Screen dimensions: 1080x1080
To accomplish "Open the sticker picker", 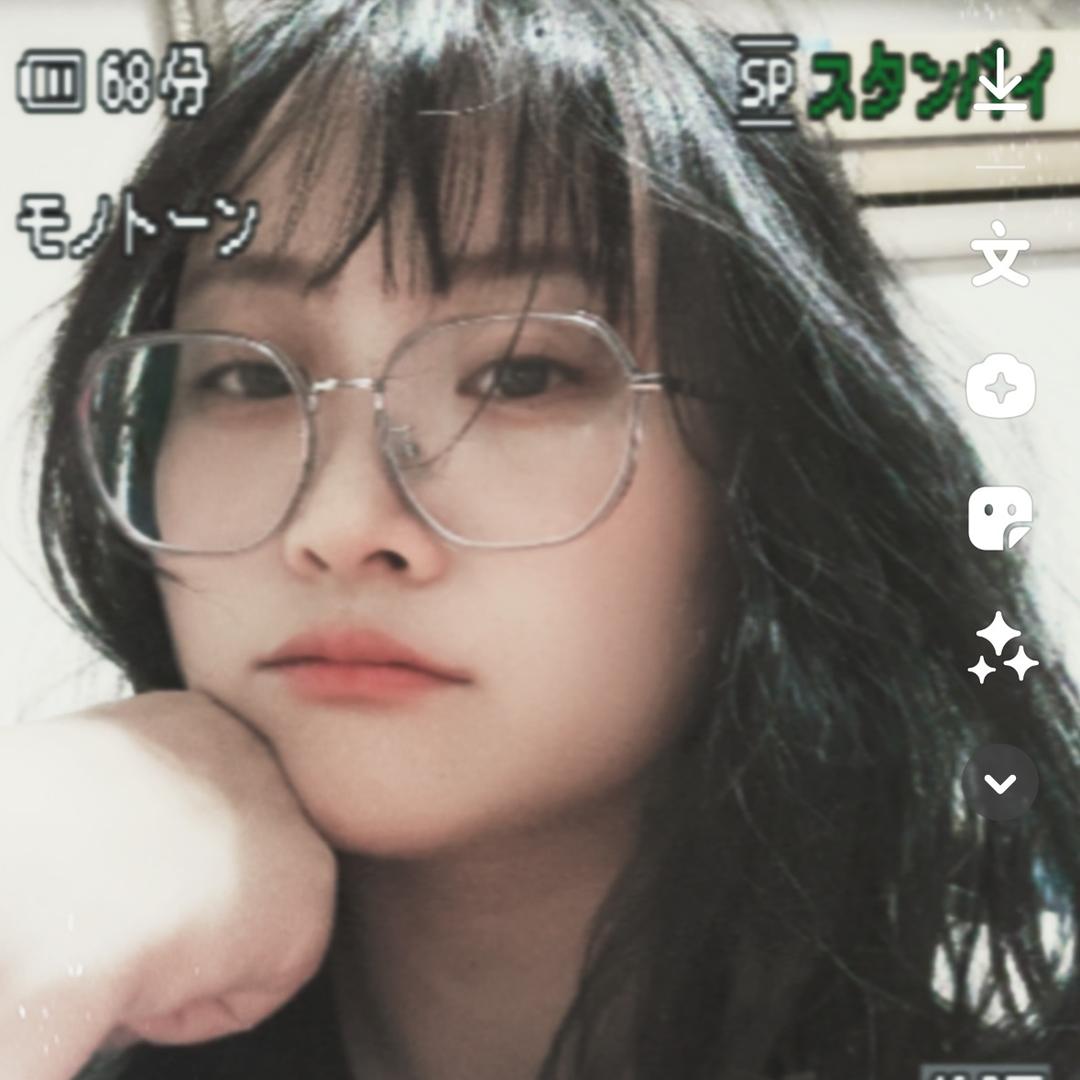I will coord(1000,518).
